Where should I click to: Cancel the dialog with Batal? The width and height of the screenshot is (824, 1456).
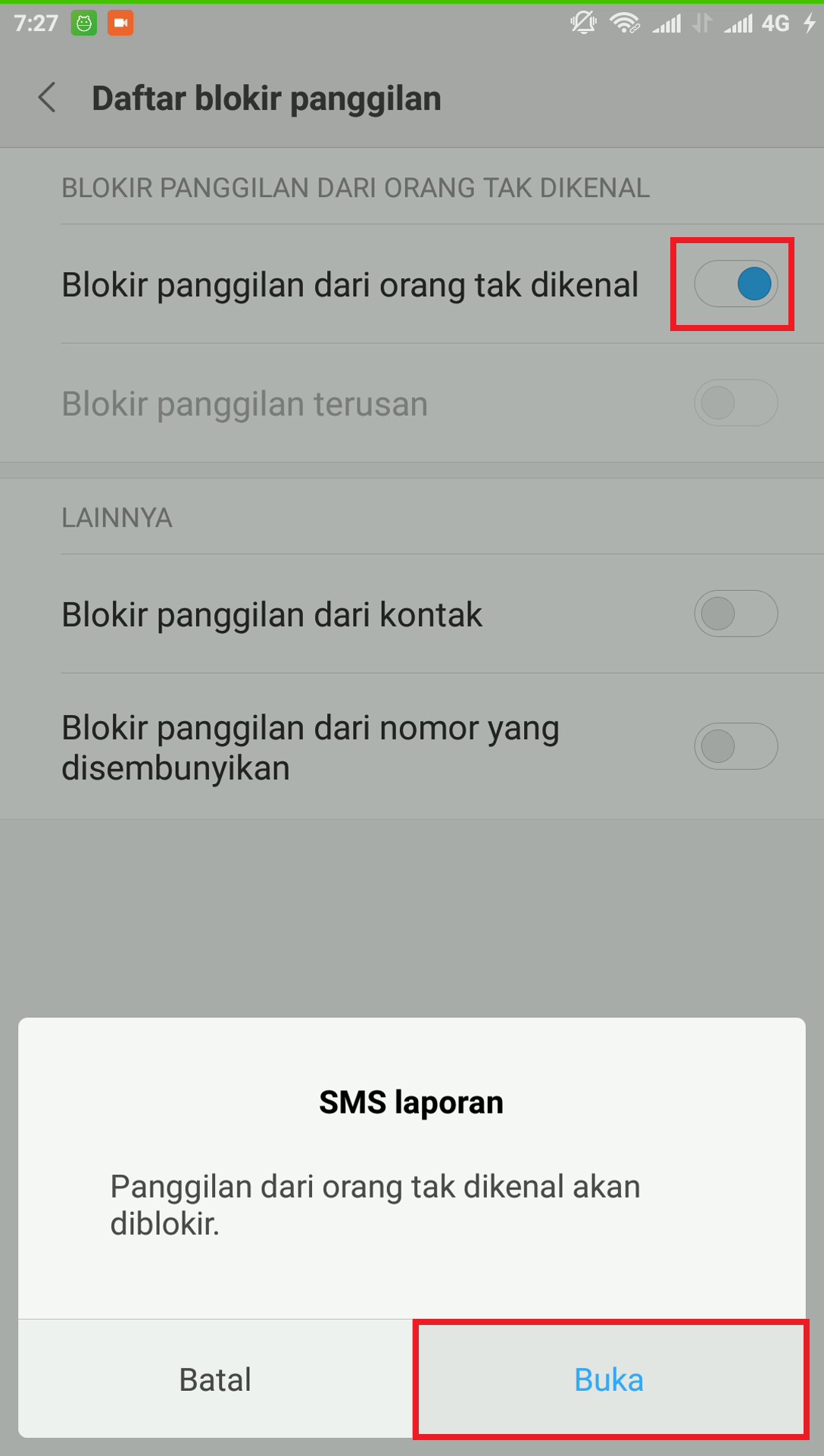coord(215,1379)
